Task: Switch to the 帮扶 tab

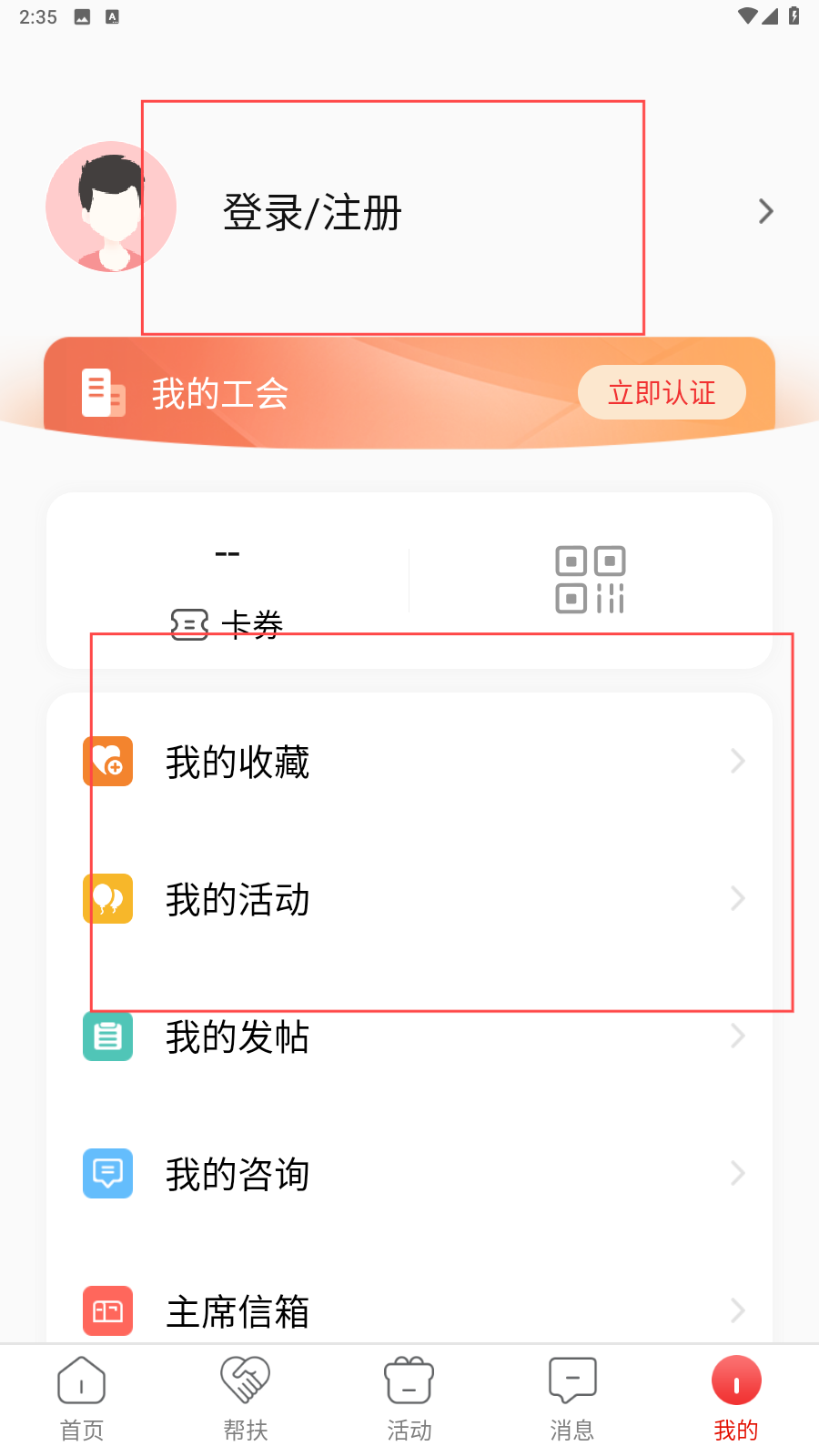Action: pos(246,1400)
